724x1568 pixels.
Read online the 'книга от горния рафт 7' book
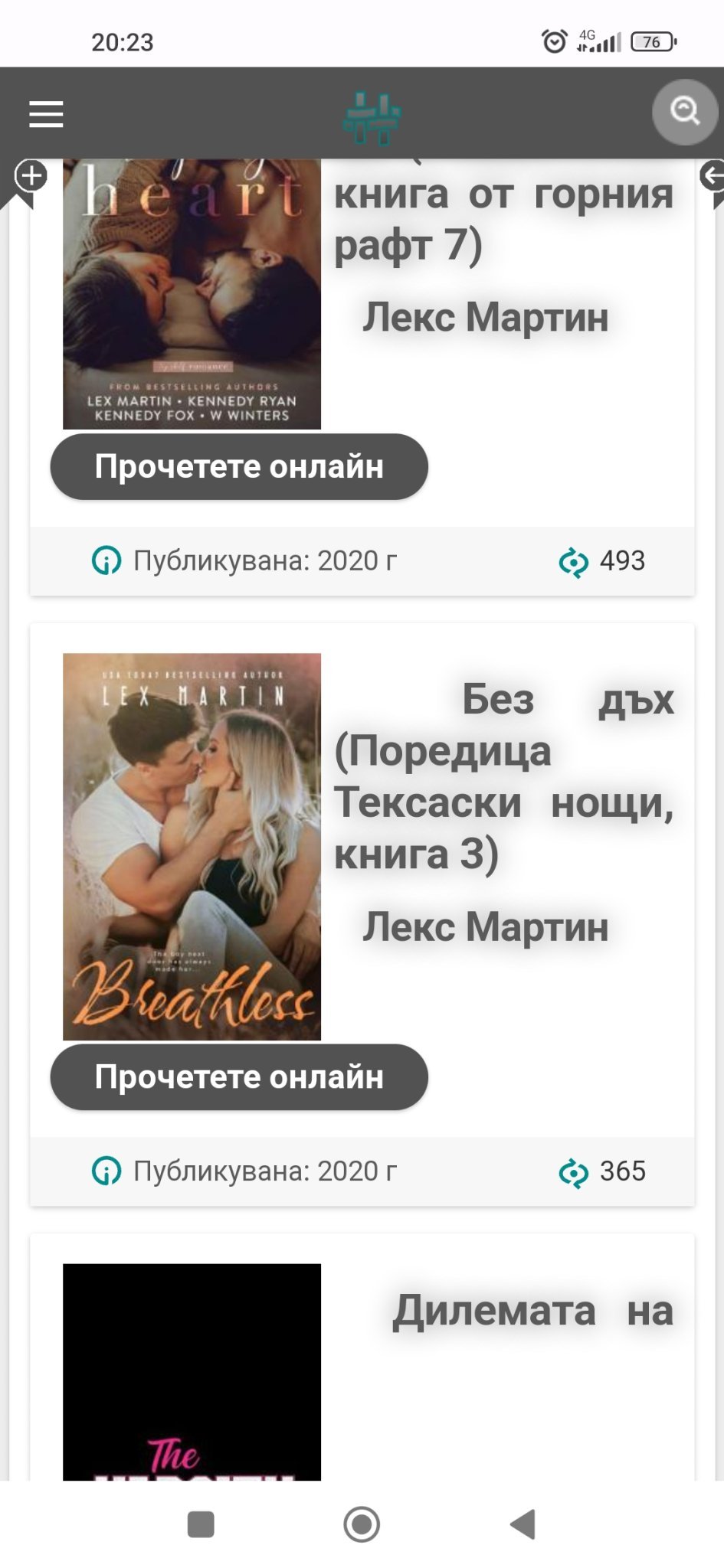coord(238,467)
